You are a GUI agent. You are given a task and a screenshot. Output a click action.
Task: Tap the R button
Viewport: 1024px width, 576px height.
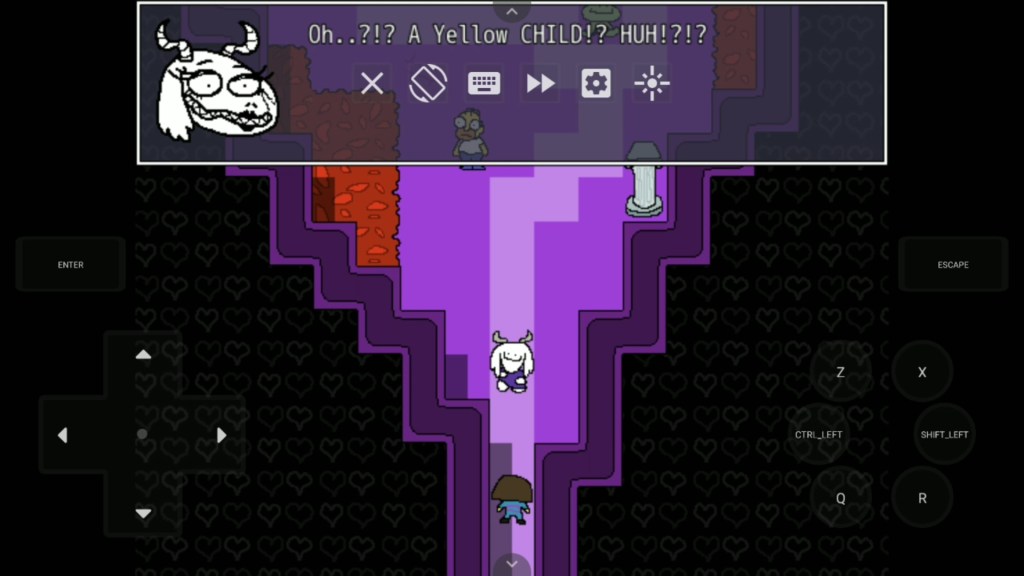click(x=922, y=498)
